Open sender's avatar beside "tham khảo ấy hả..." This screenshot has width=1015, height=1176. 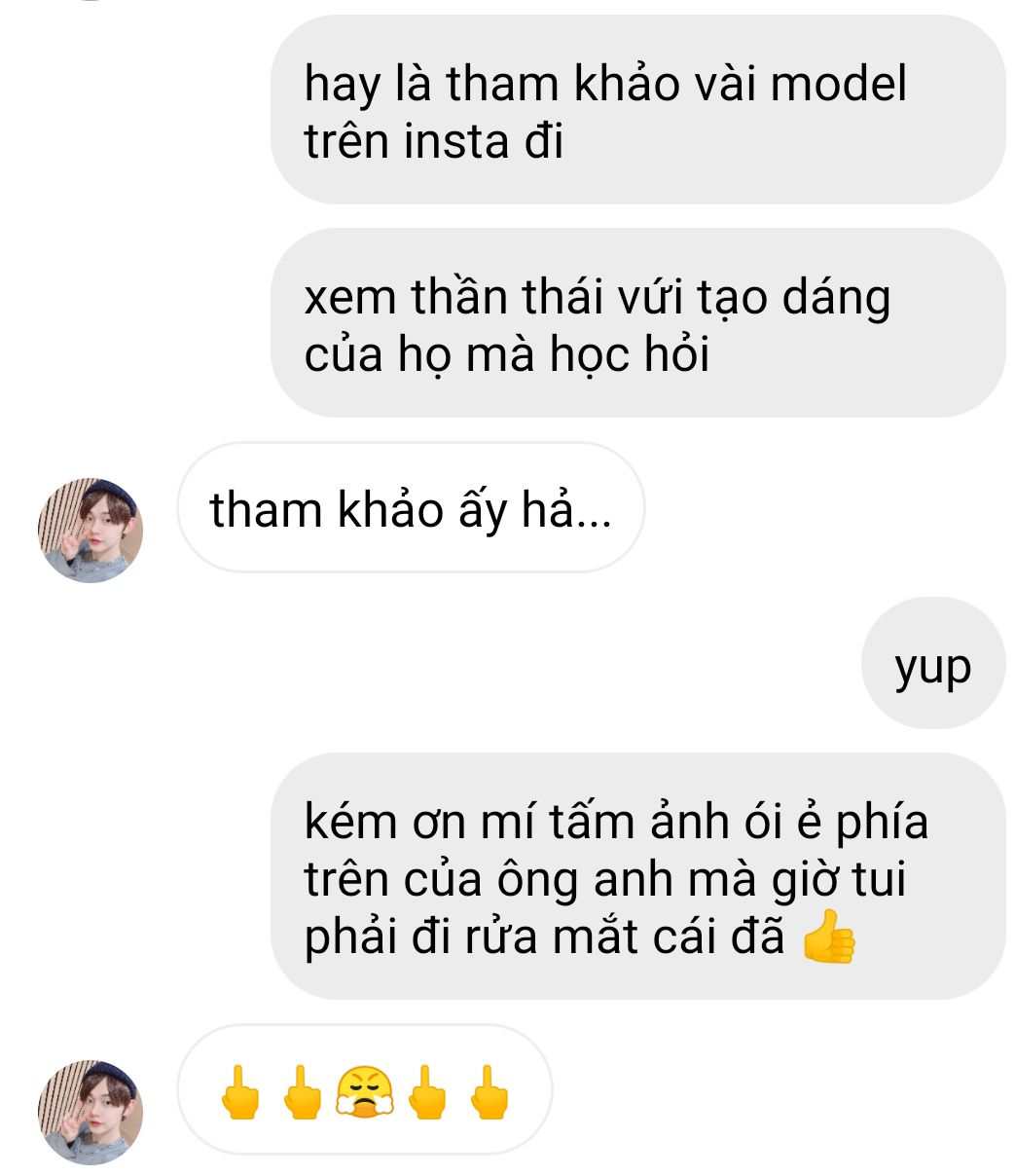click(91, 531)
